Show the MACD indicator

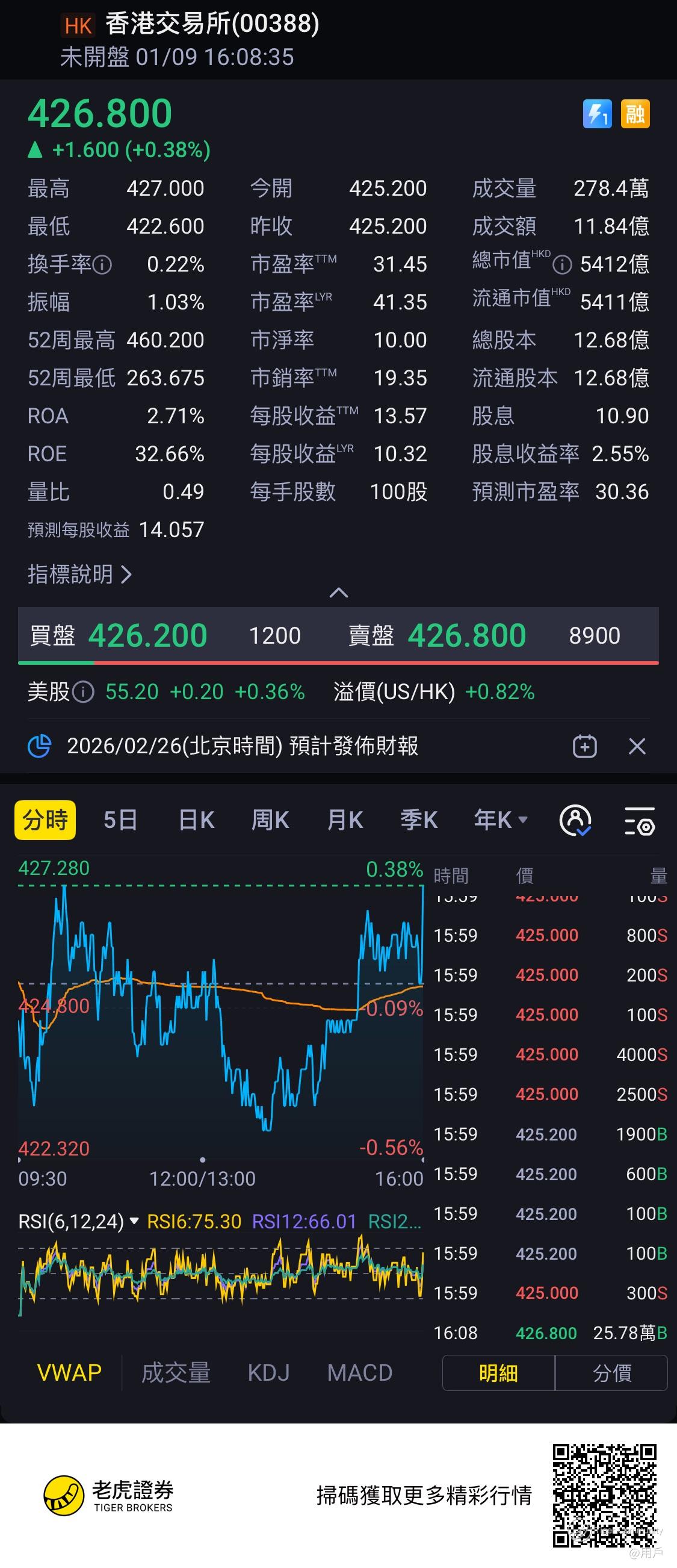[359, 1373]
